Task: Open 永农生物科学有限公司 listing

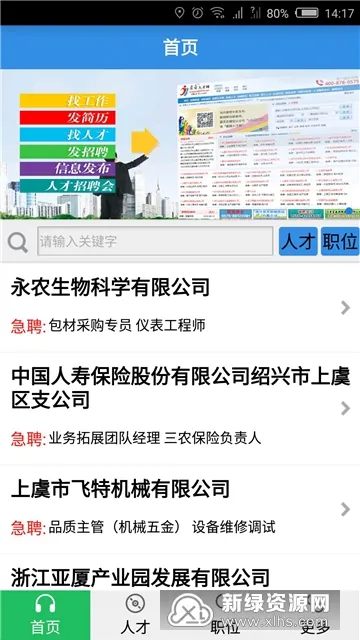Action: pos(180,308)
